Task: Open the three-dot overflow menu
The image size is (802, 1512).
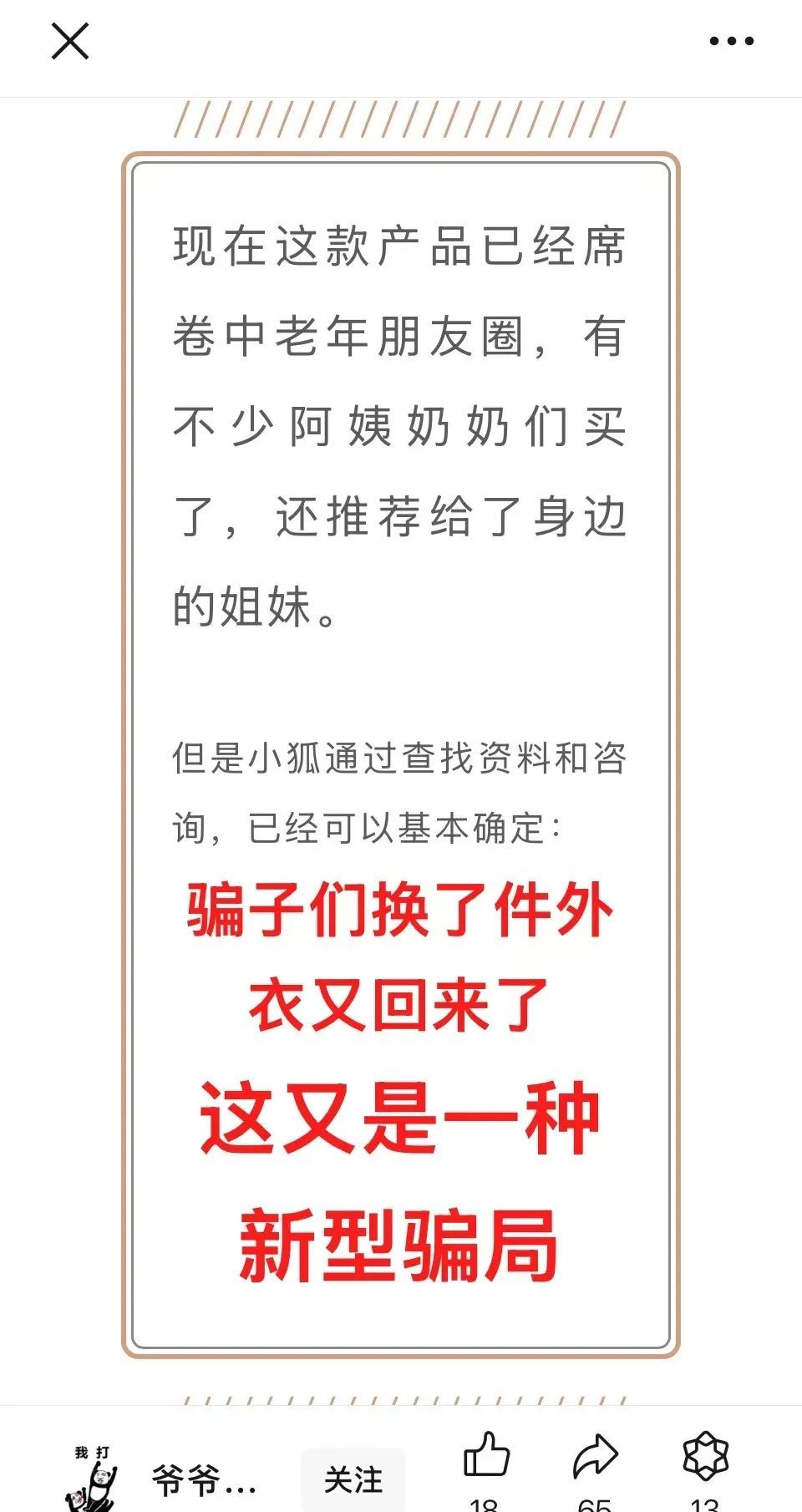Action: click(732, 41)
